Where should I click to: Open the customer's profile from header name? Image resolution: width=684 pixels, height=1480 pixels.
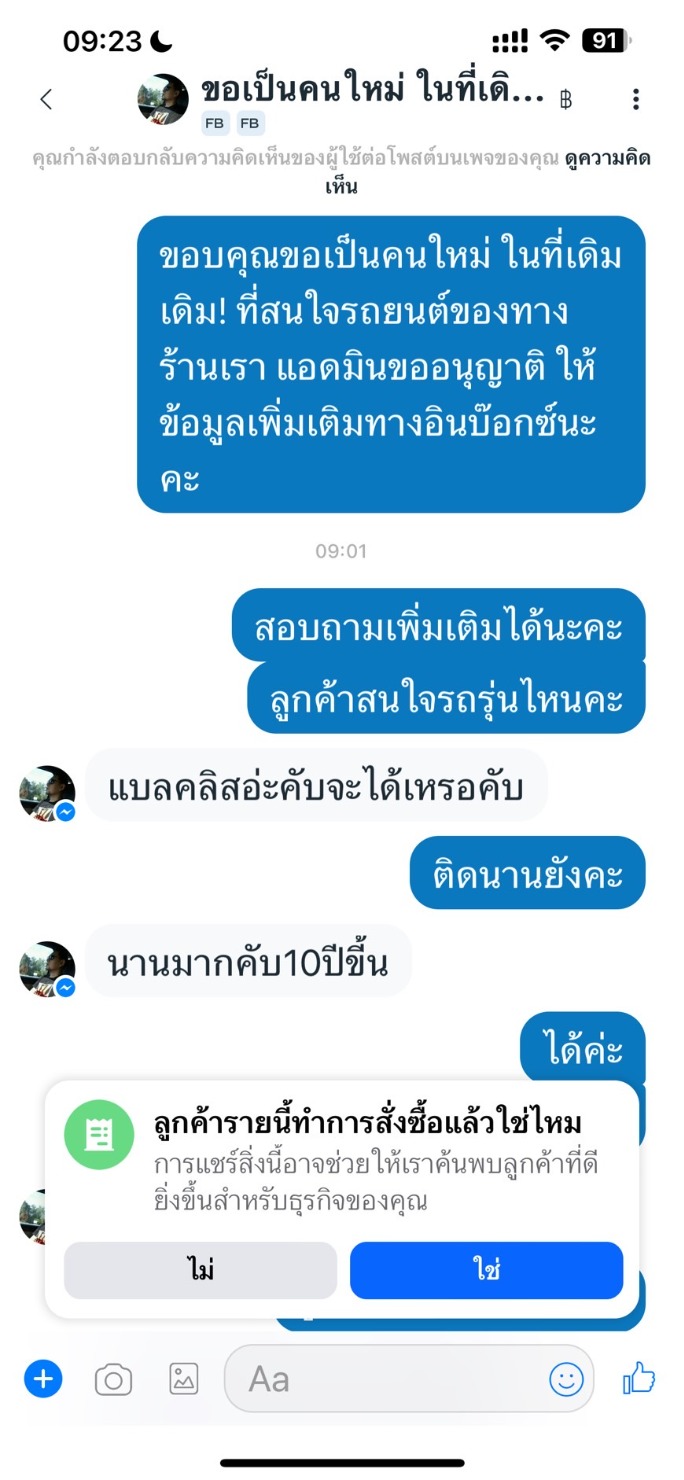coord(372,92)
